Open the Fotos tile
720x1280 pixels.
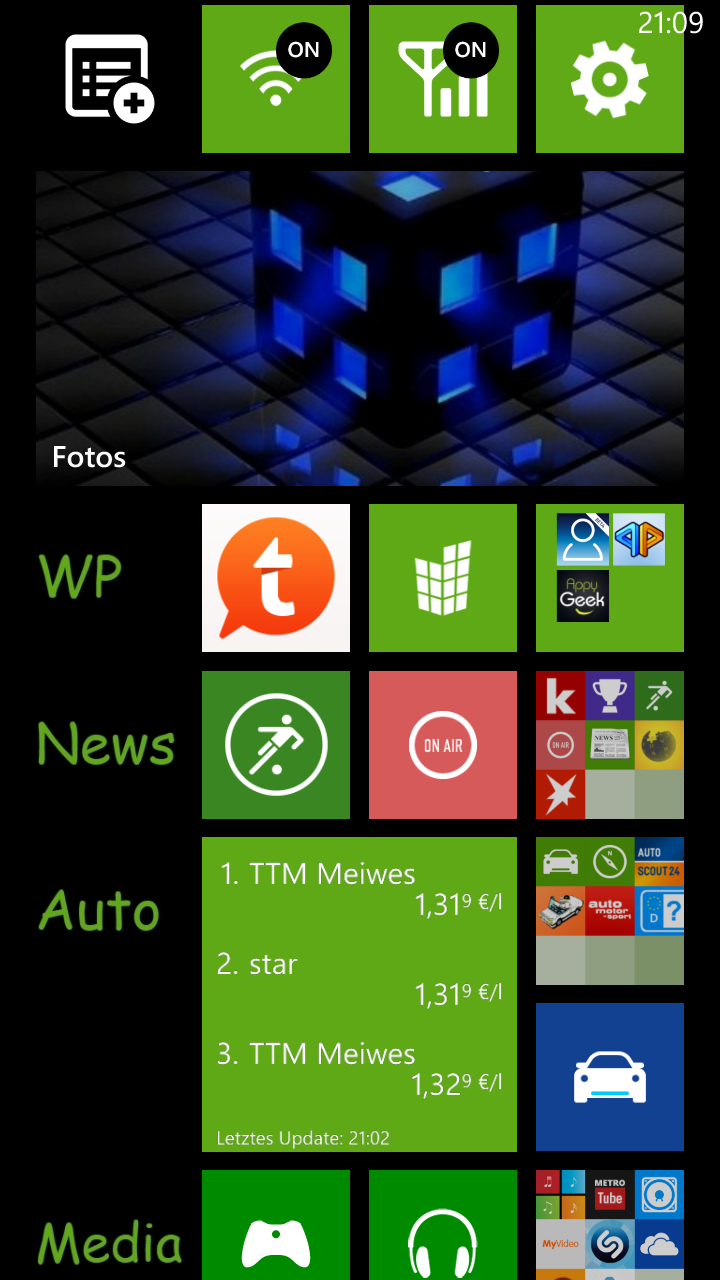360,328
